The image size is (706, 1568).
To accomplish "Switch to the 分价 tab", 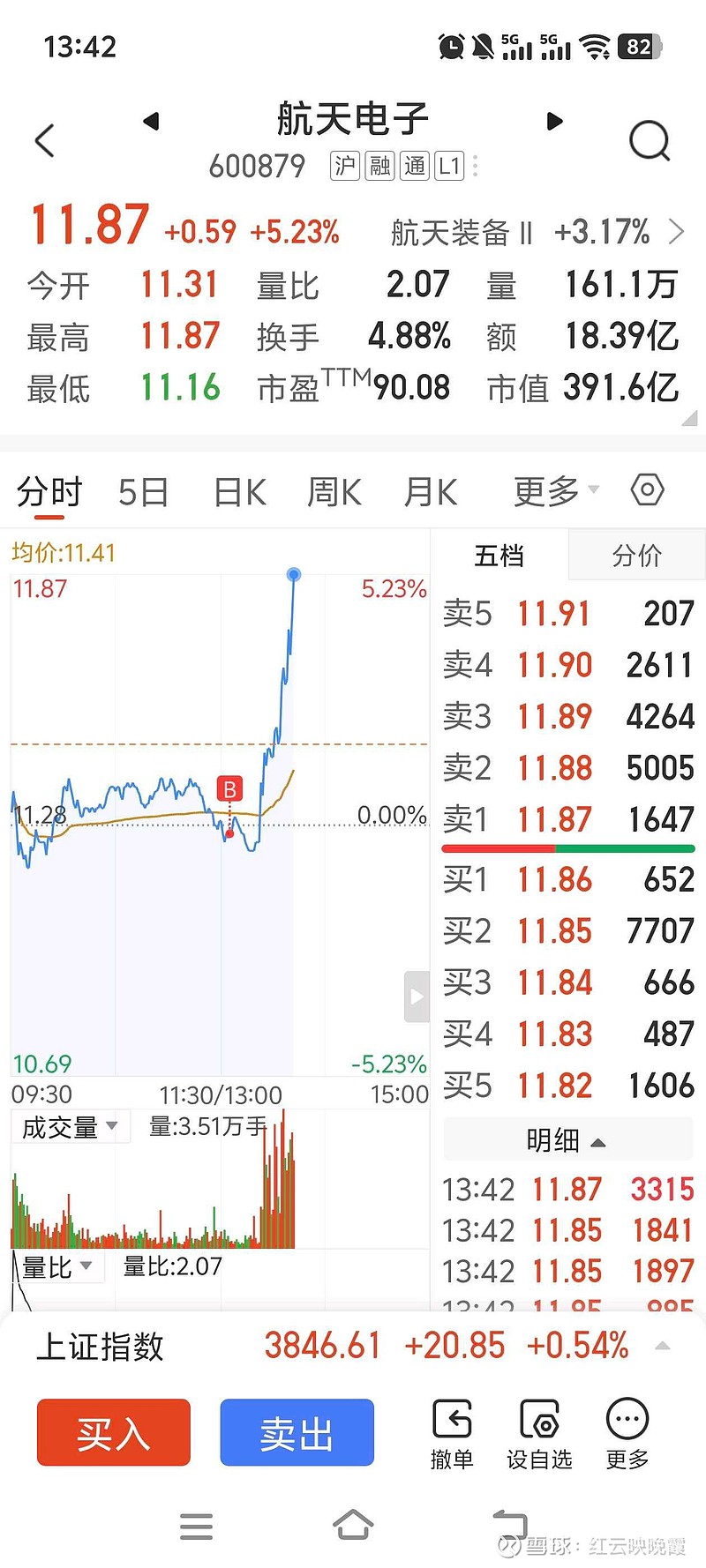I will coord(636,556).
